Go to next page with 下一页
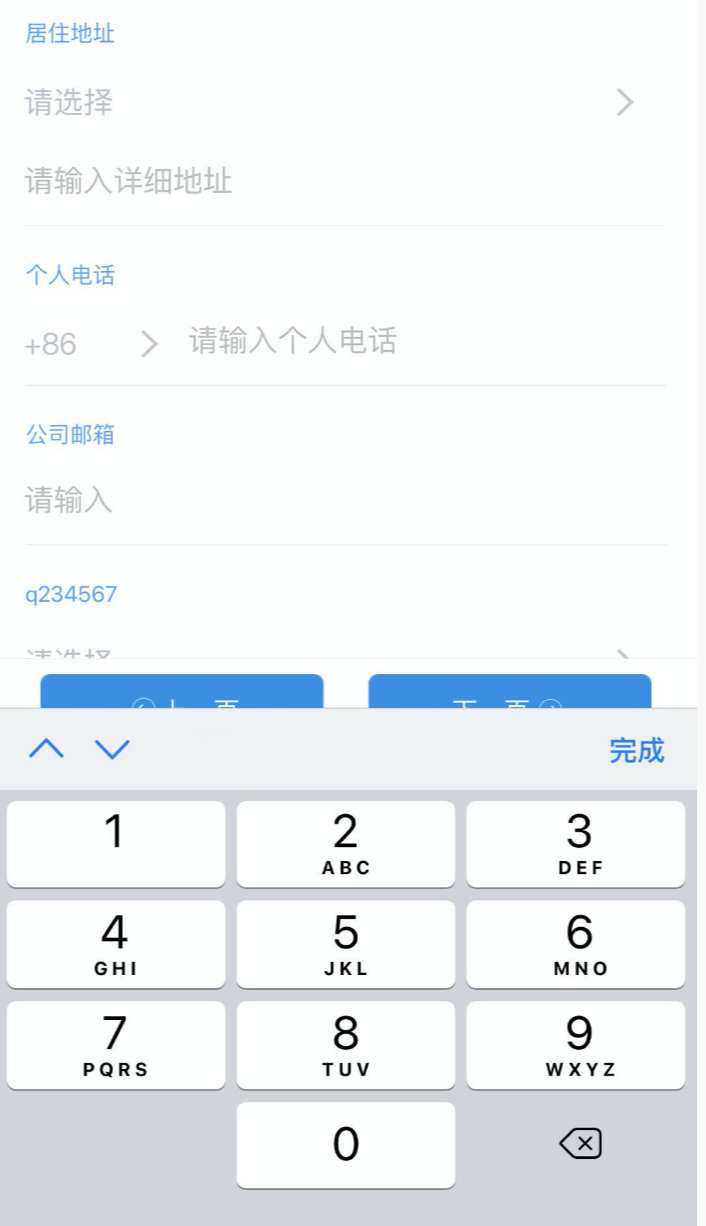Screen dimensions: 706x1226 coord(510,692)
